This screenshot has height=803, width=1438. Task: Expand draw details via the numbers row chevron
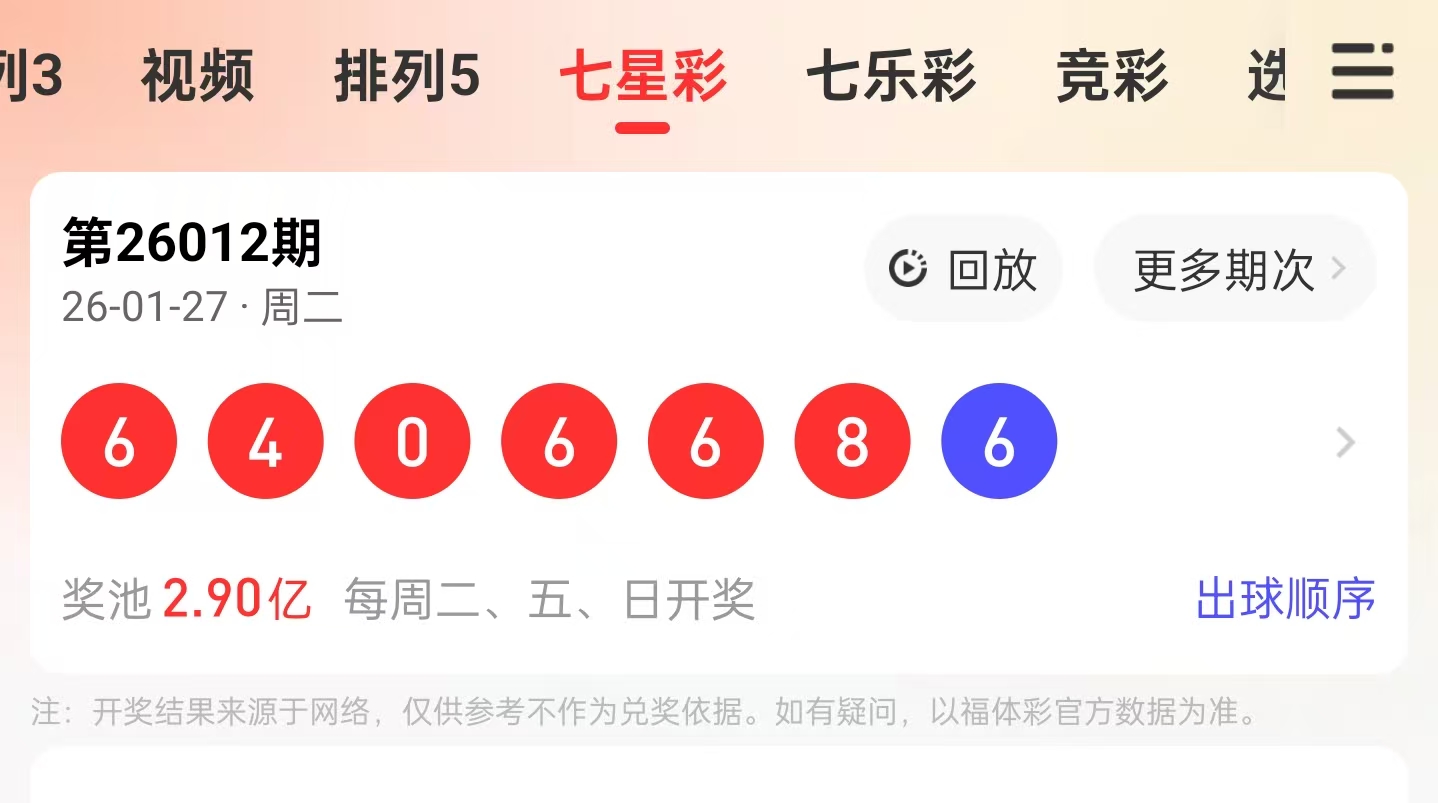(x=1346, y=442)
